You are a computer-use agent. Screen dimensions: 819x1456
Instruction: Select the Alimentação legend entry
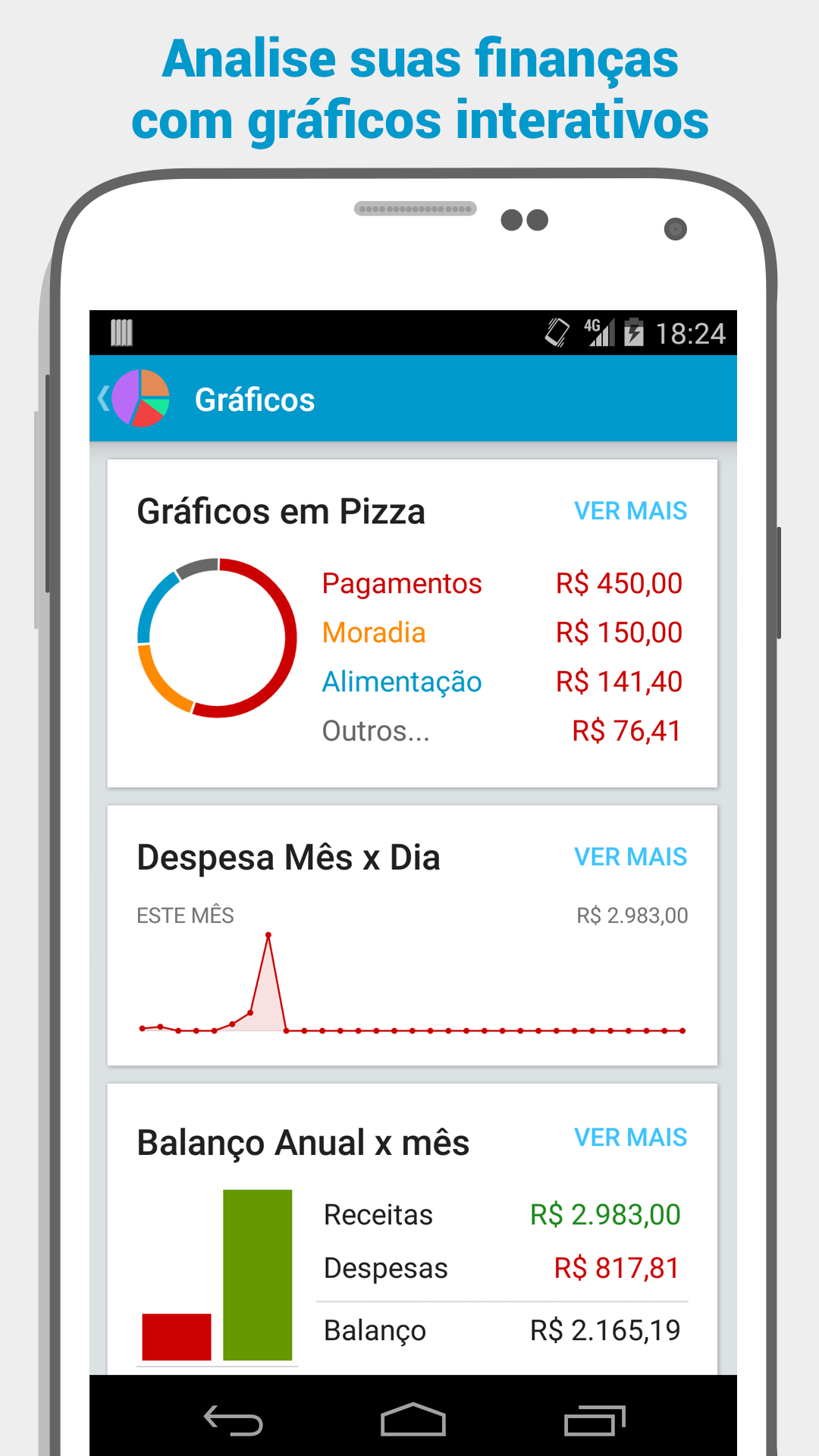(x=401, y=682)
